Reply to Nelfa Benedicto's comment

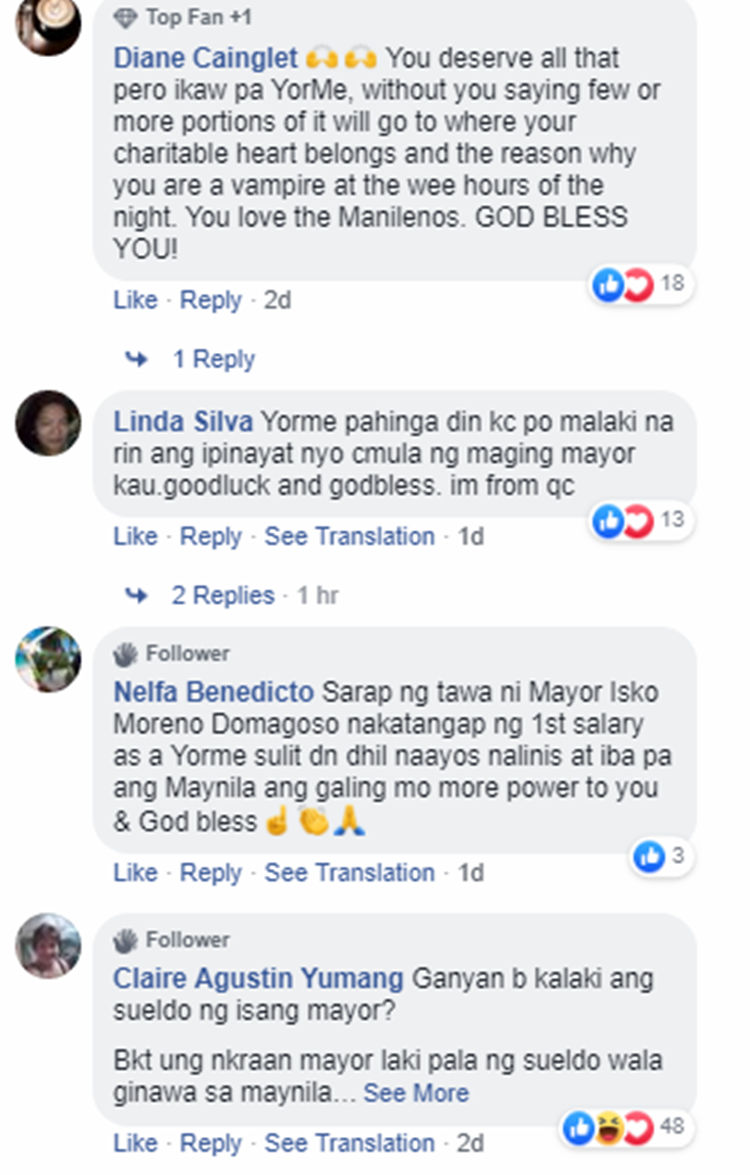[210, 872]
